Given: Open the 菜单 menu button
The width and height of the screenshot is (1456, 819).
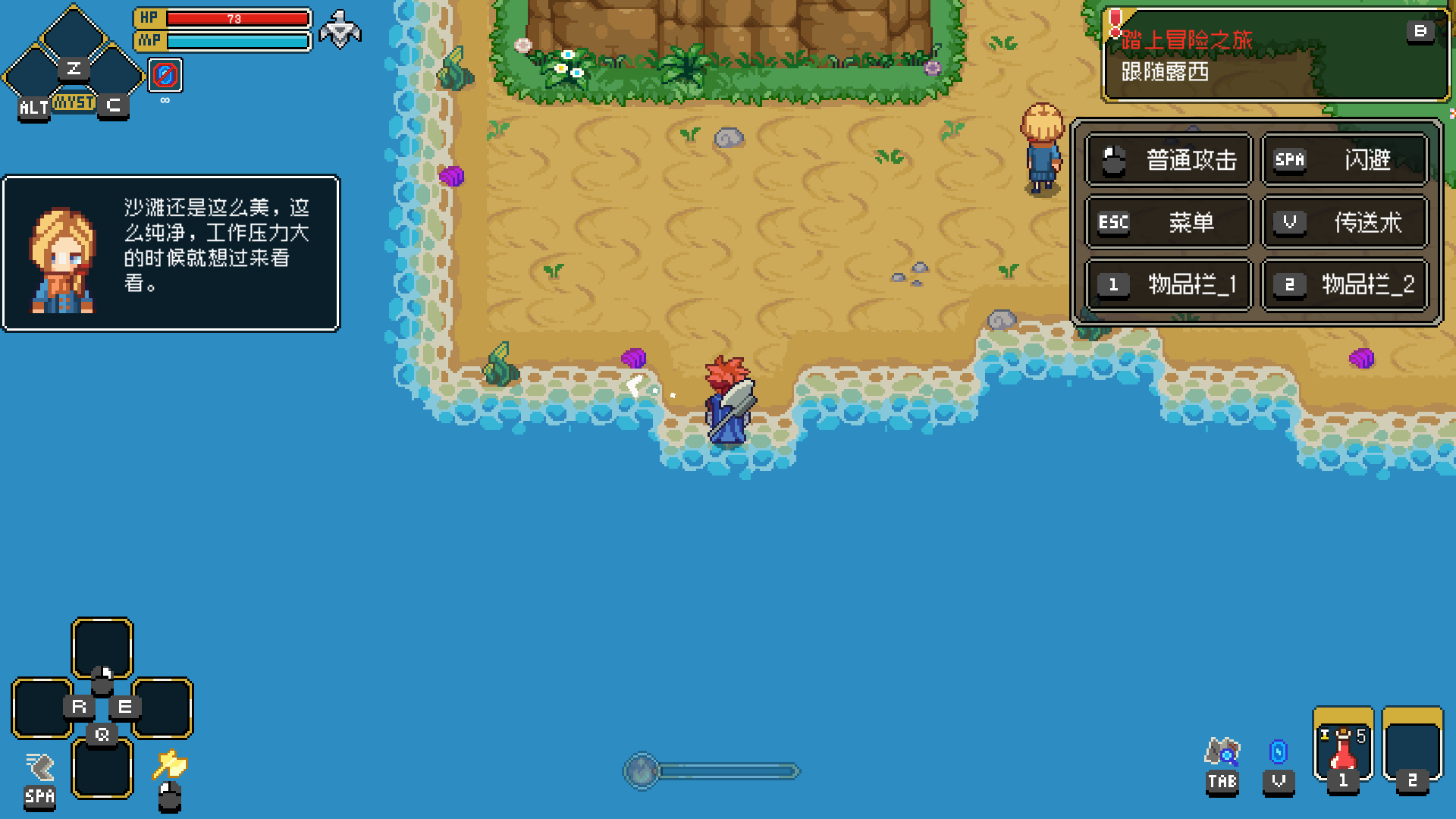Looking at the screenshot, I should (1169, 222).
